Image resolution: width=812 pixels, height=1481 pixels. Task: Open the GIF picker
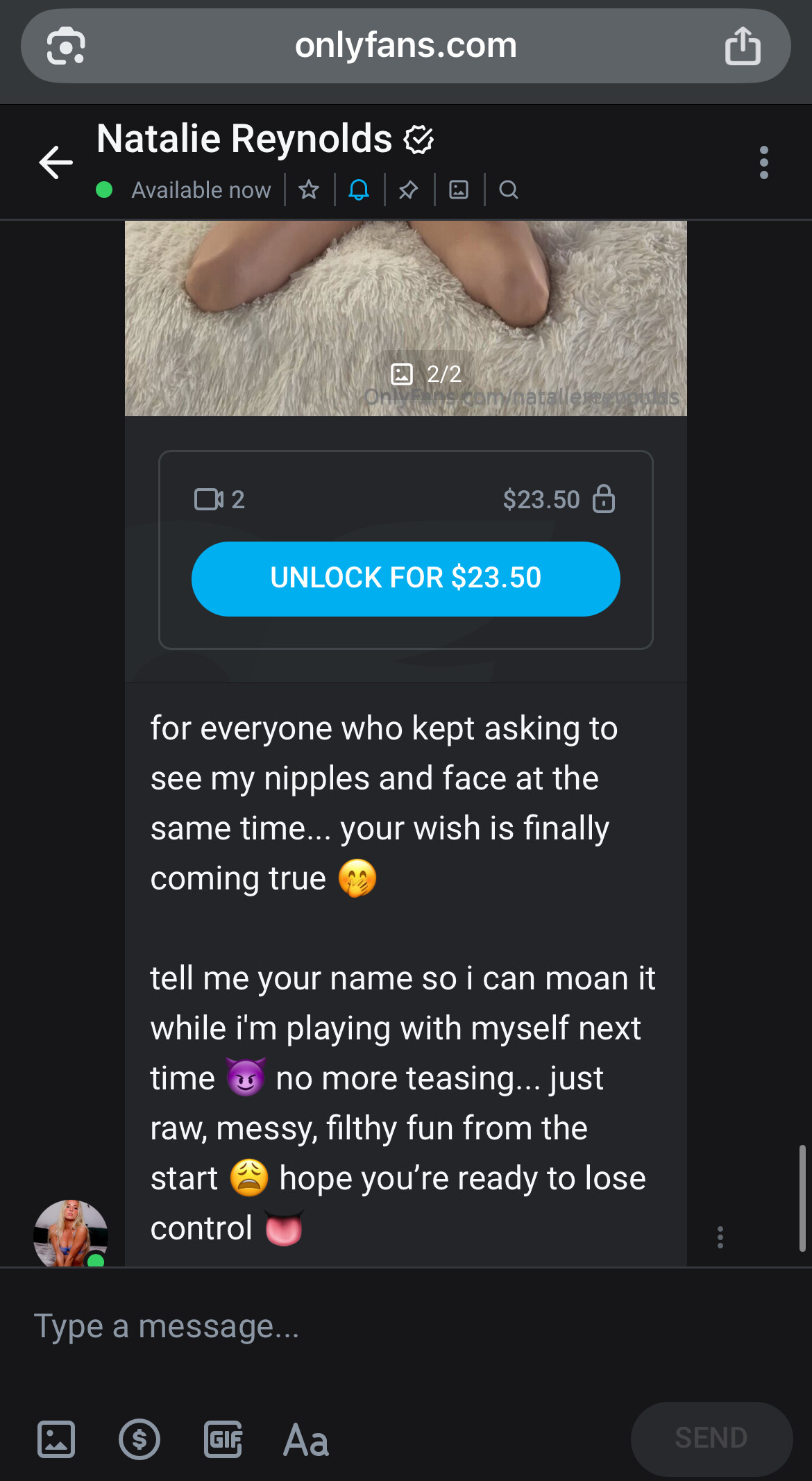pos(223,1439)
